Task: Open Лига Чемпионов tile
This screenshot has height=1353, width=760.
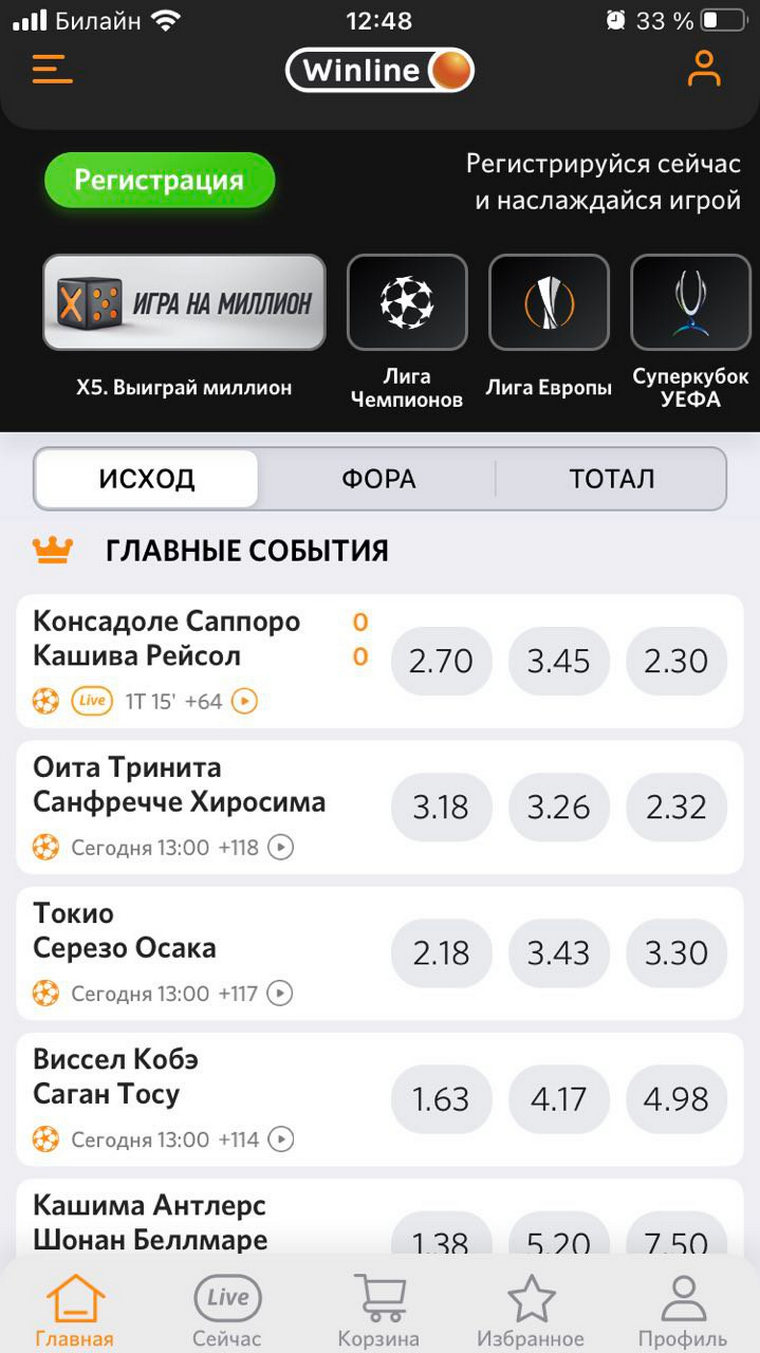Action: point(407,302)
